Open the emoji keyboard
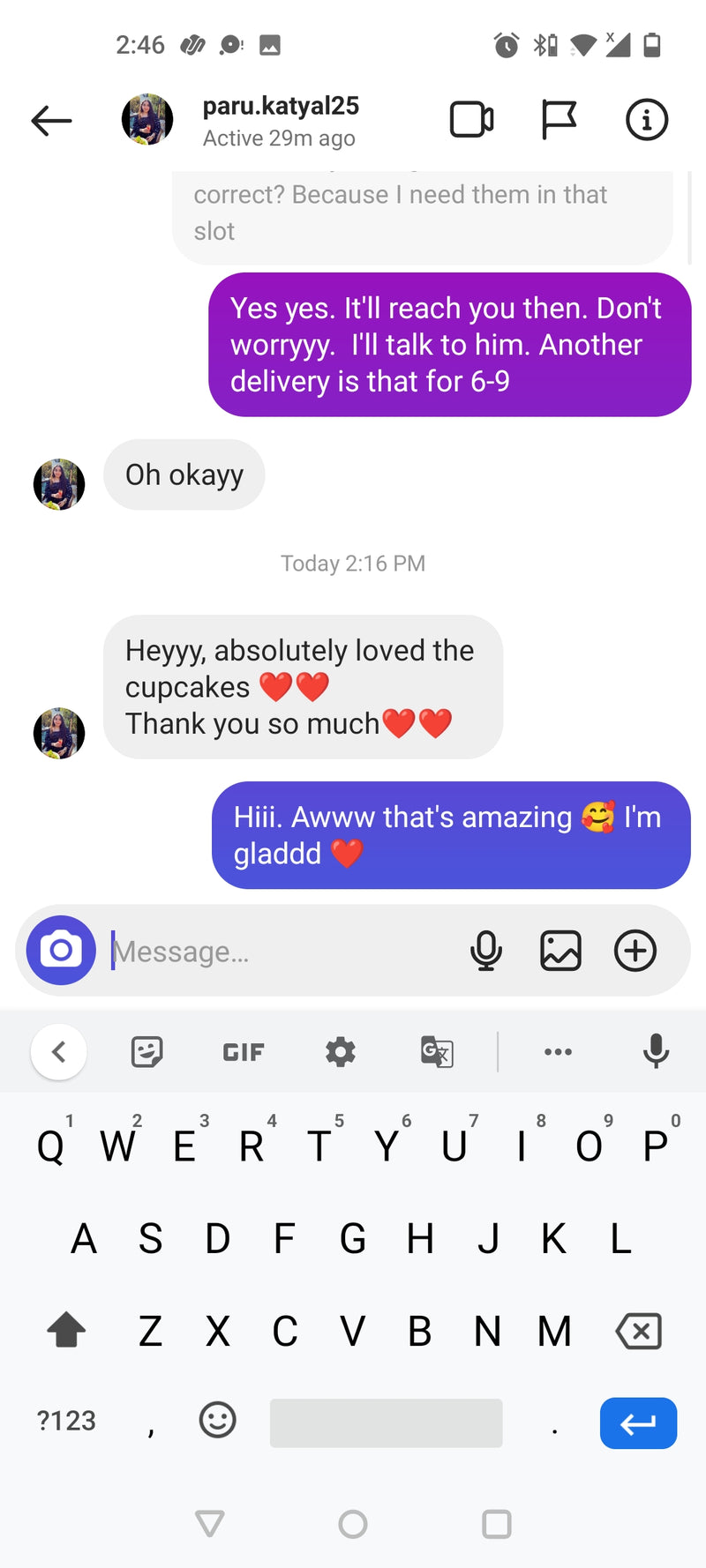Image resolution: width=706 pixels, height=1568 pixels. point(217,1421)
